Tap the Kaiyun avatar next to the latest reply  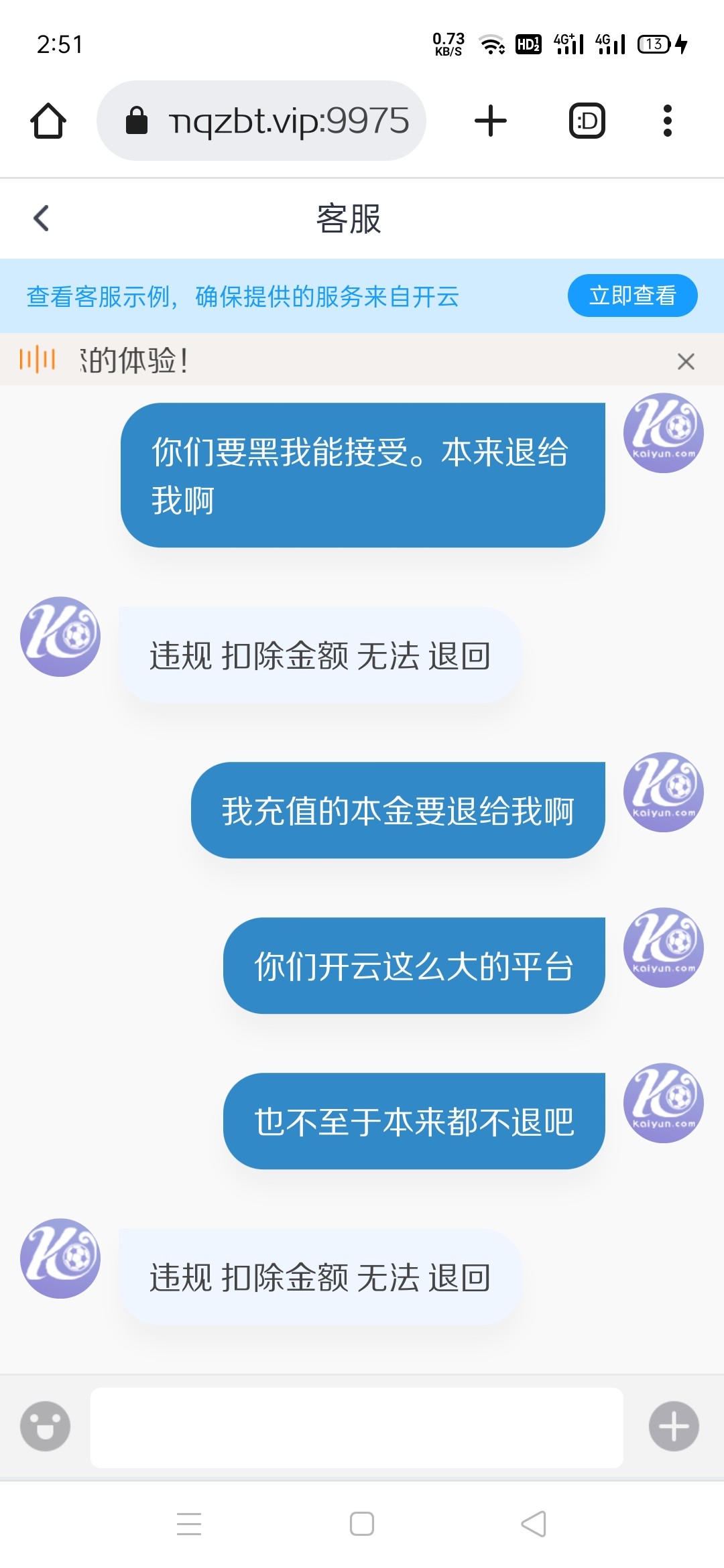[x=60, y=1258]
